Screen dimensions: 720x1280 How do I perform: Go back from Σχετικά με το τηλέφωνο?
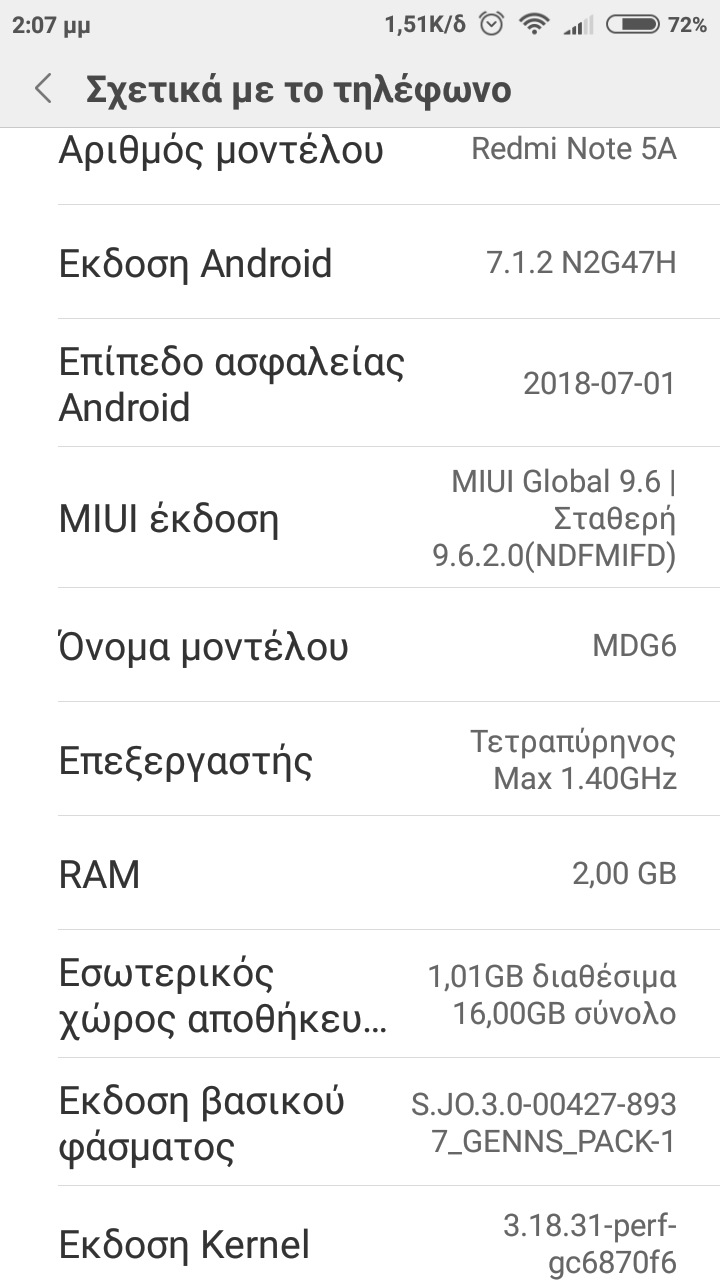point(43,89)
